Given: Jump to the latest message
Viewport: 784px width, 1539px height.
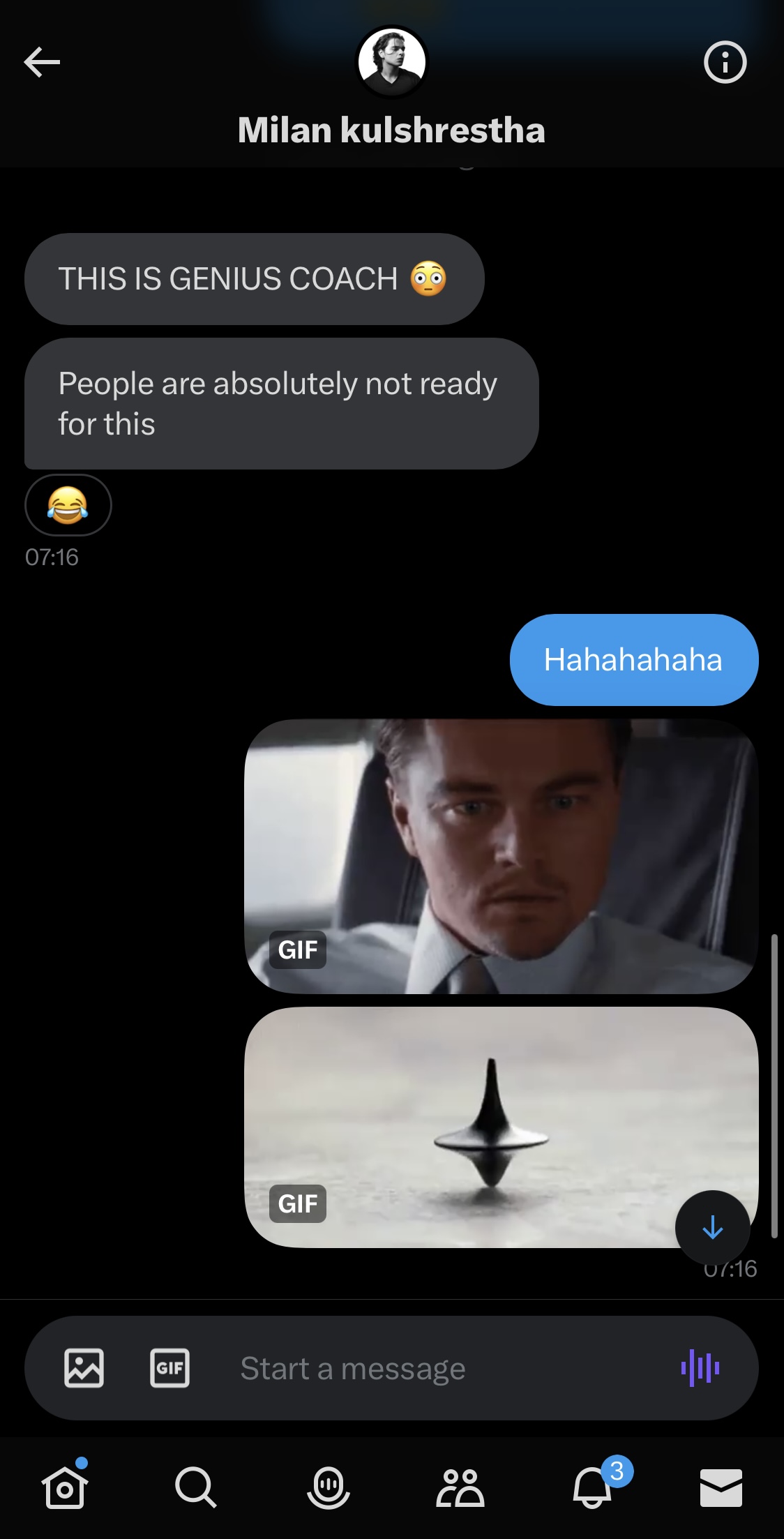Looking at the screenshot, I should 712,1227.
